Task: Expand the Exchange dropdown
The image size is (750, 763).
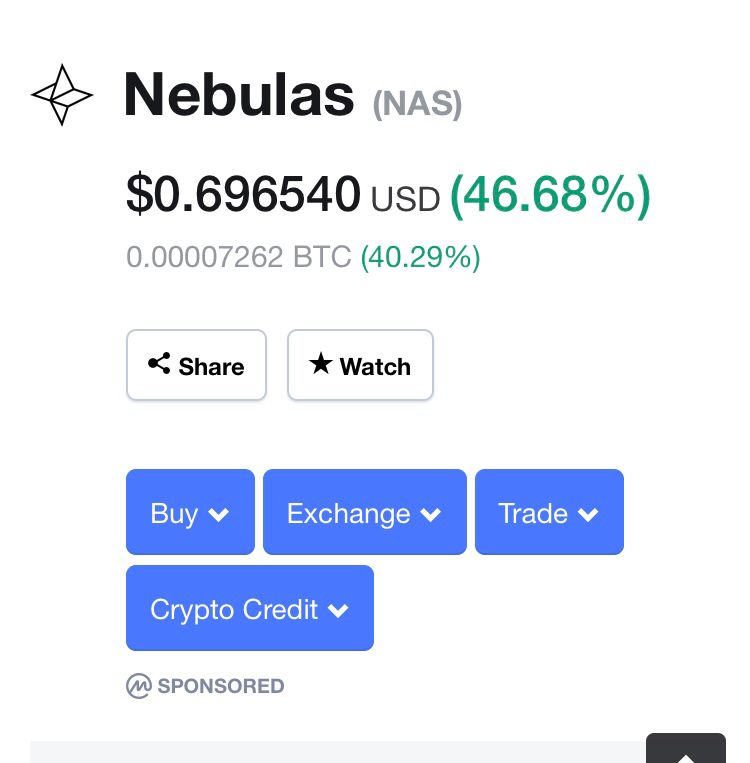Action: point(364,512)
